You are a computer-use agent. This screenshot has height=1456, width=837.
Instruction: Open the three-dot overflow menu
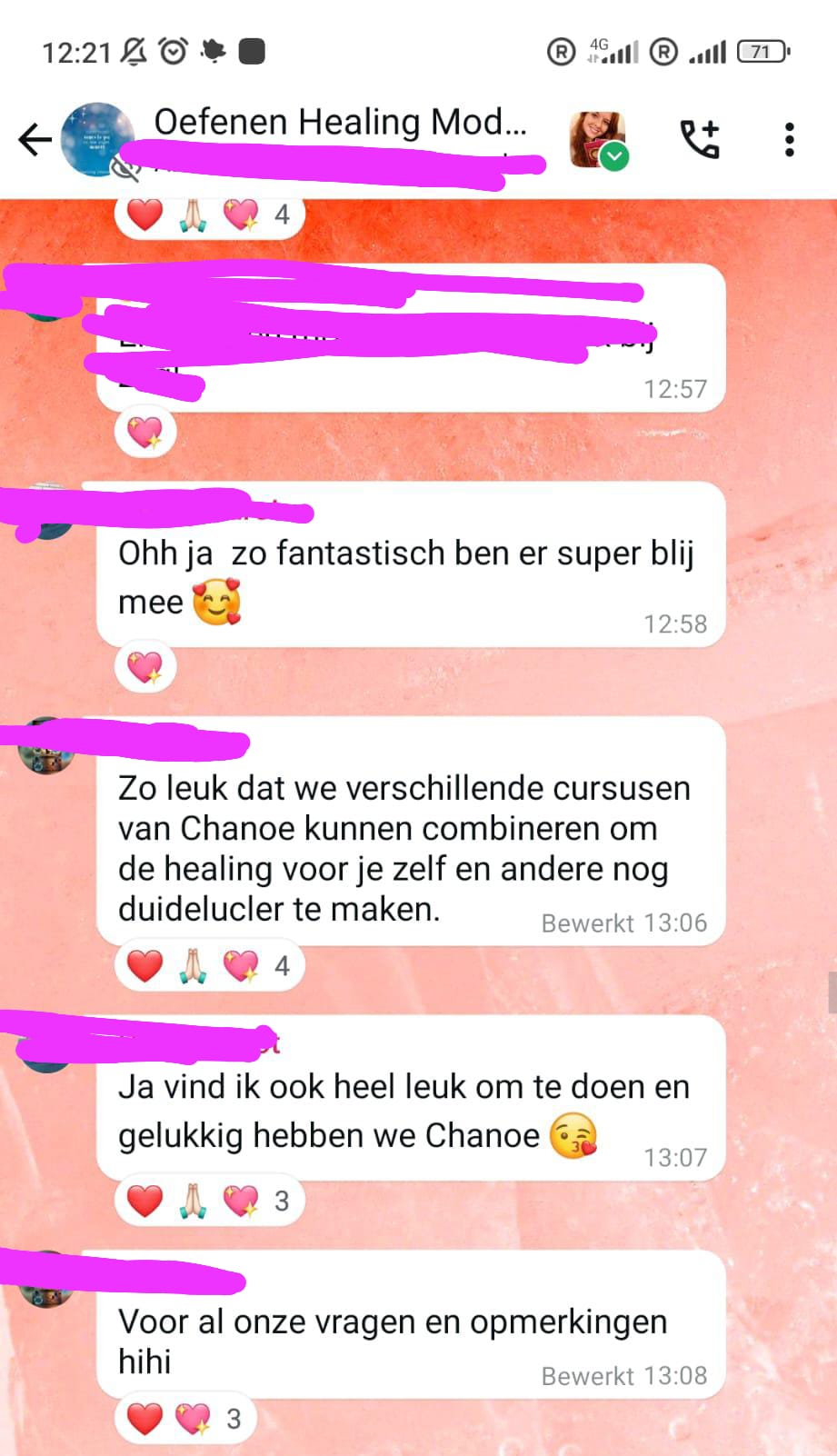coord(789,139)
